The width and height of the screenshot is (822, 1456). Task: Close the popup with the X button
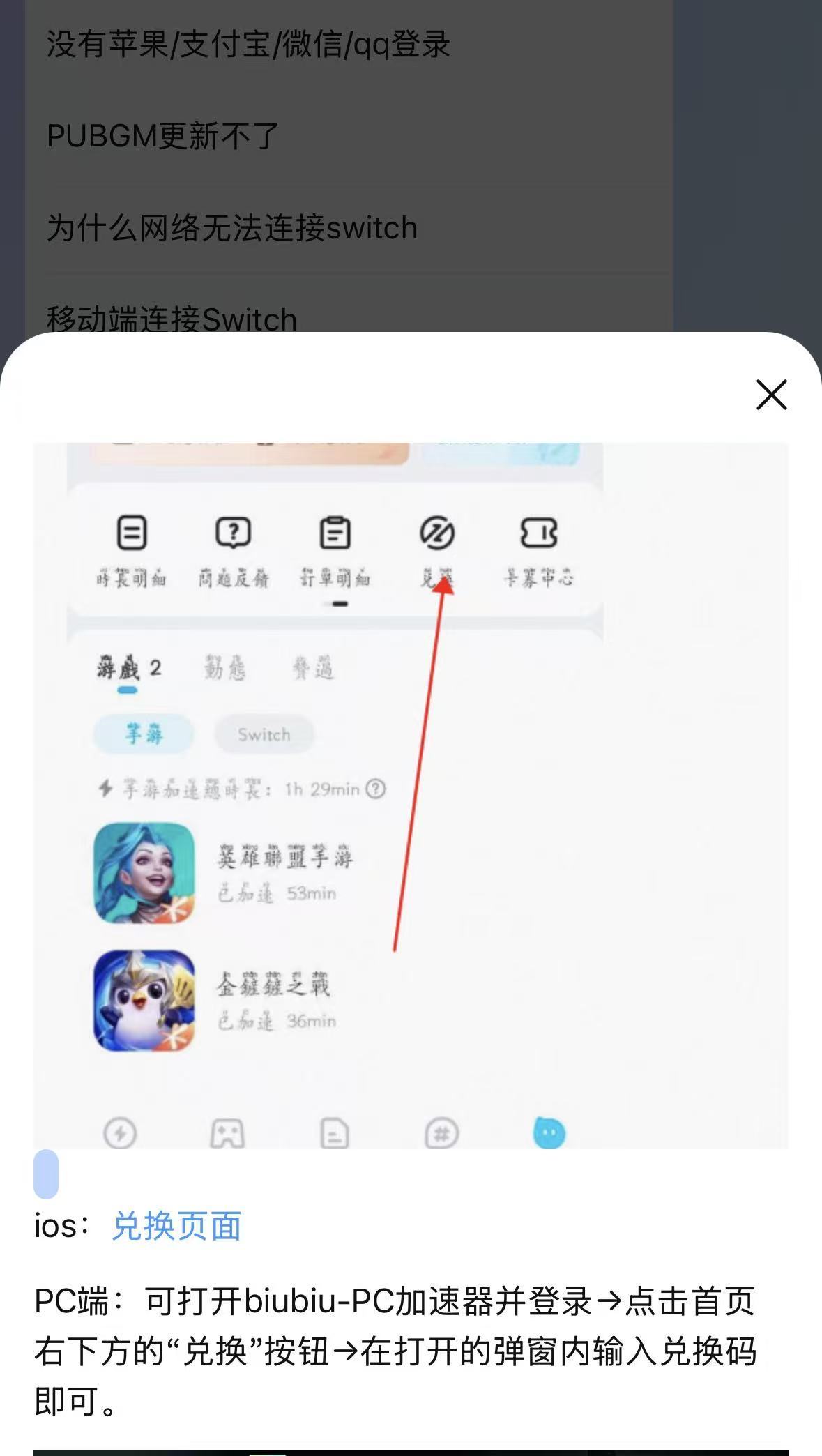[x=771, y=396]
